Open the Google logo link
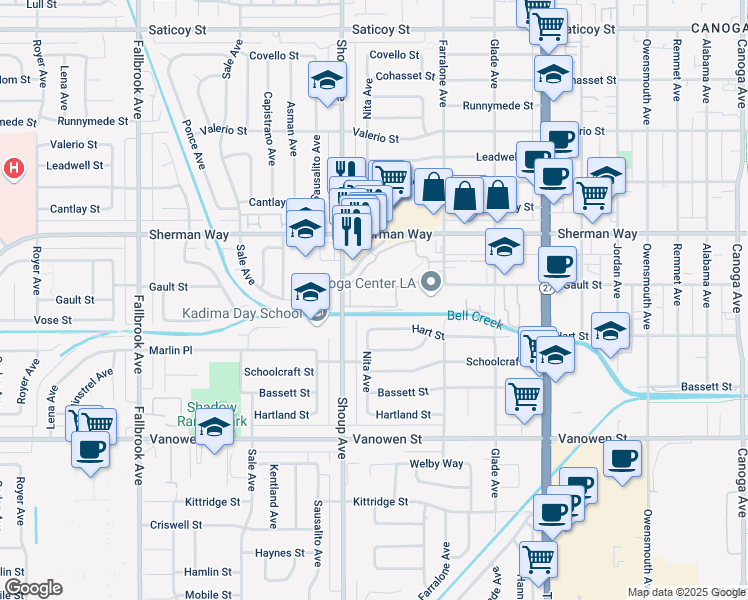This screenshot has height=600, width=748. point(33,588)
